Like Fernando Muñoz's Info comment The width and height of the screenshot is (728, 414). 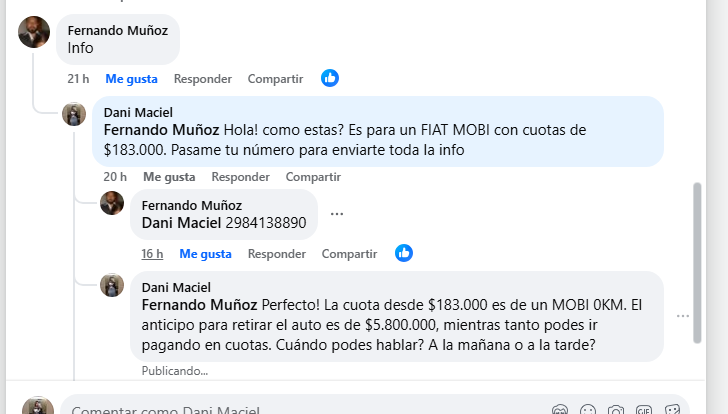click(x=132, y=78)
